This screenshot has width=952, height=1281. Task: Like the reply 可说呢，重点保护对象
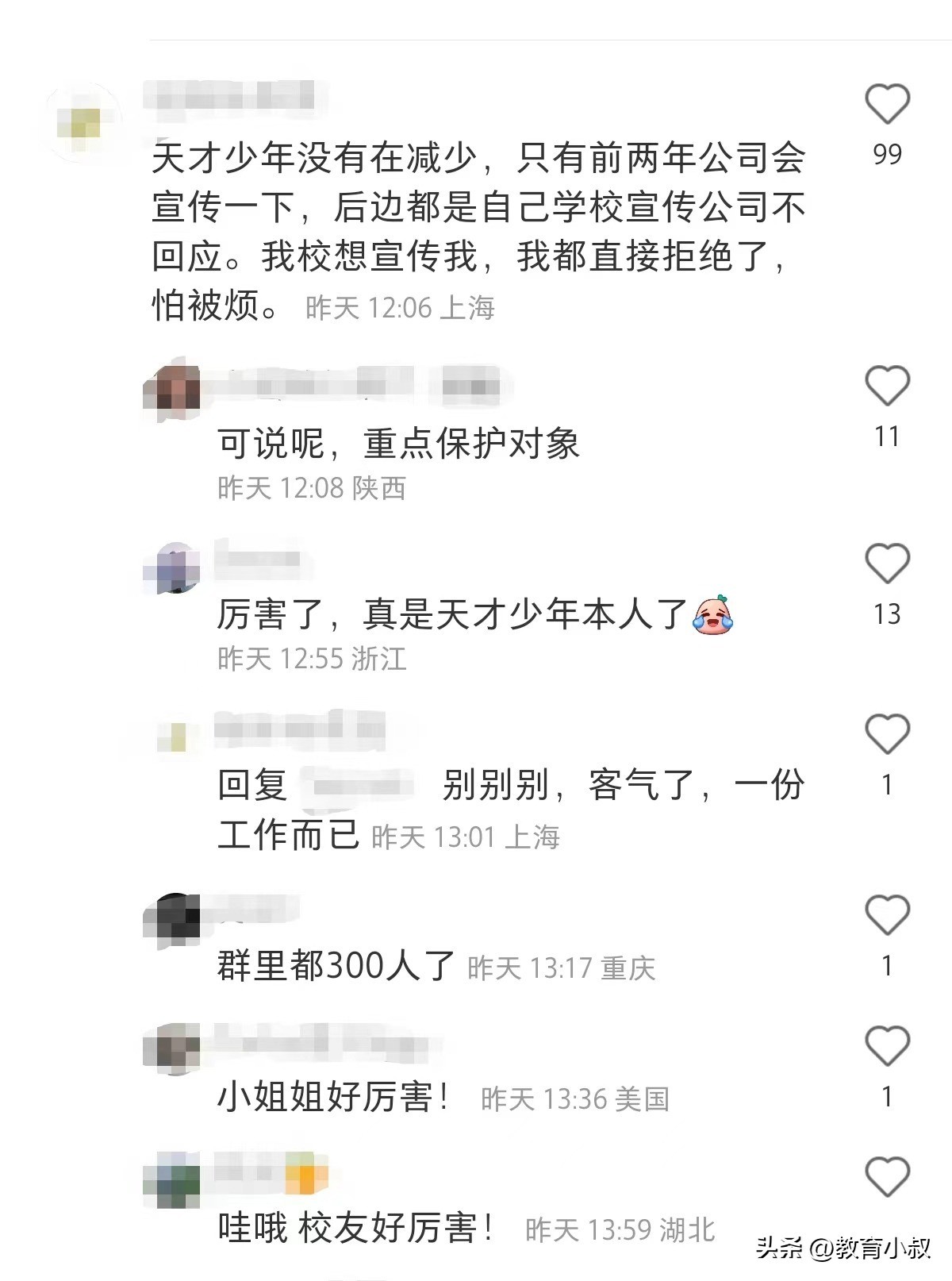tap(886, 387)
